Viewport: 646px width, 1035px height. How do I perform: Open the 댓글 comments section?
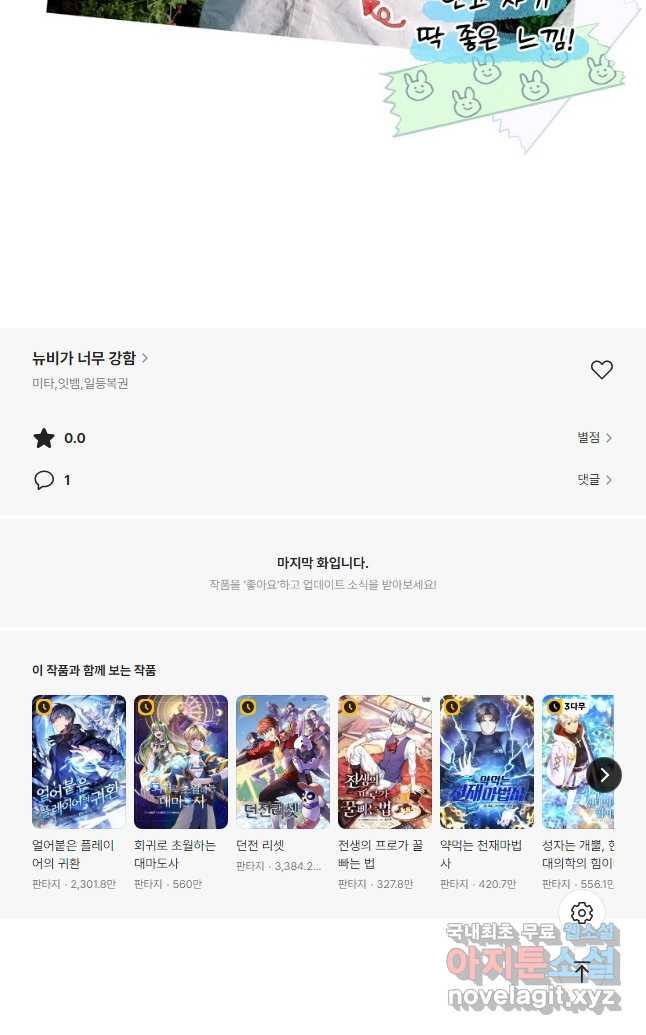pyautogui.click(x=594, y=480)
